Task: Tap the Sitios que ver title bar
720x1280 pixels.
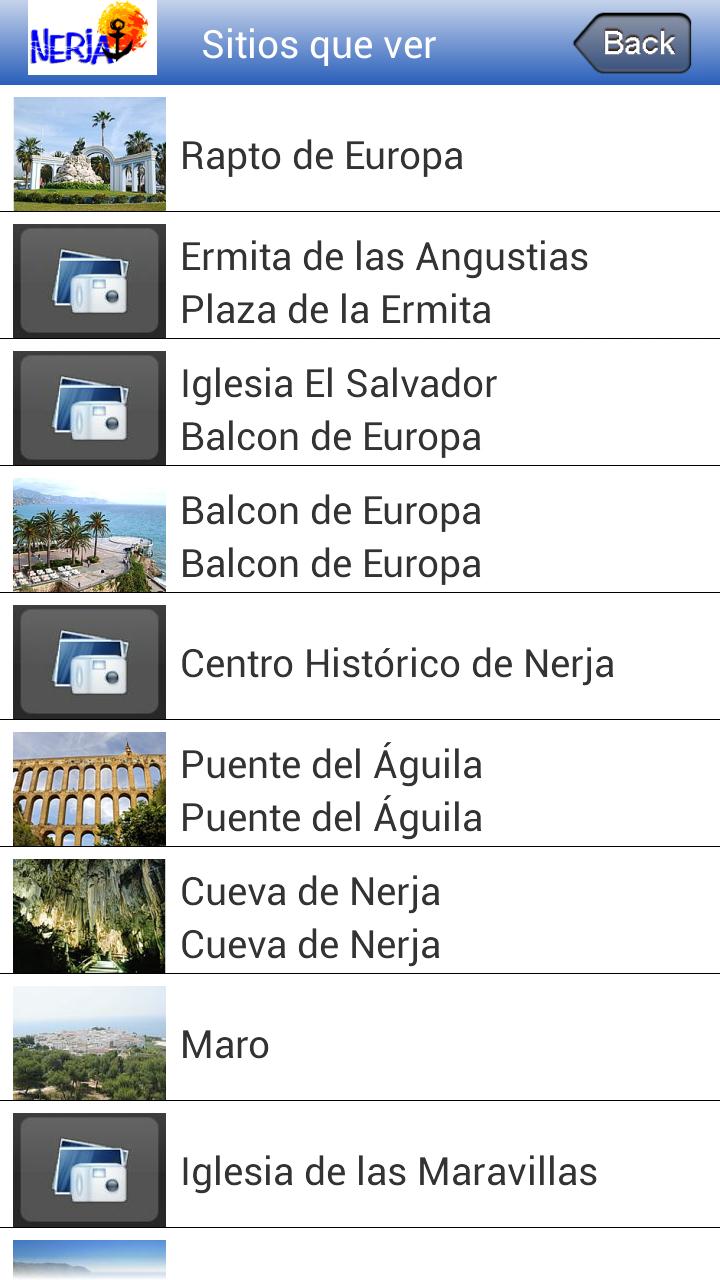Action: (x=320, y=42)
